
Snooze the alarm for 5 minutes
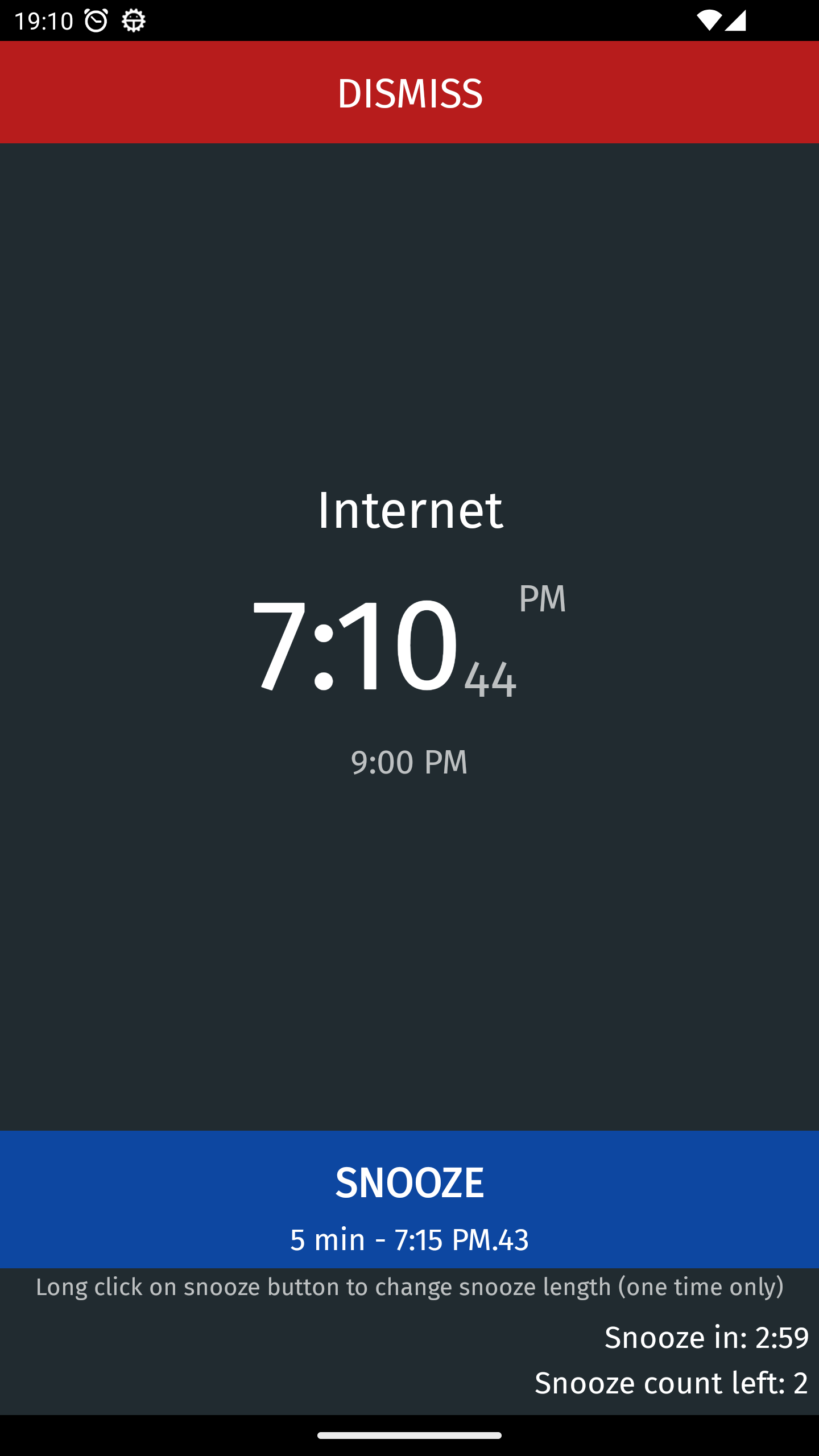tap(409, 1199)
